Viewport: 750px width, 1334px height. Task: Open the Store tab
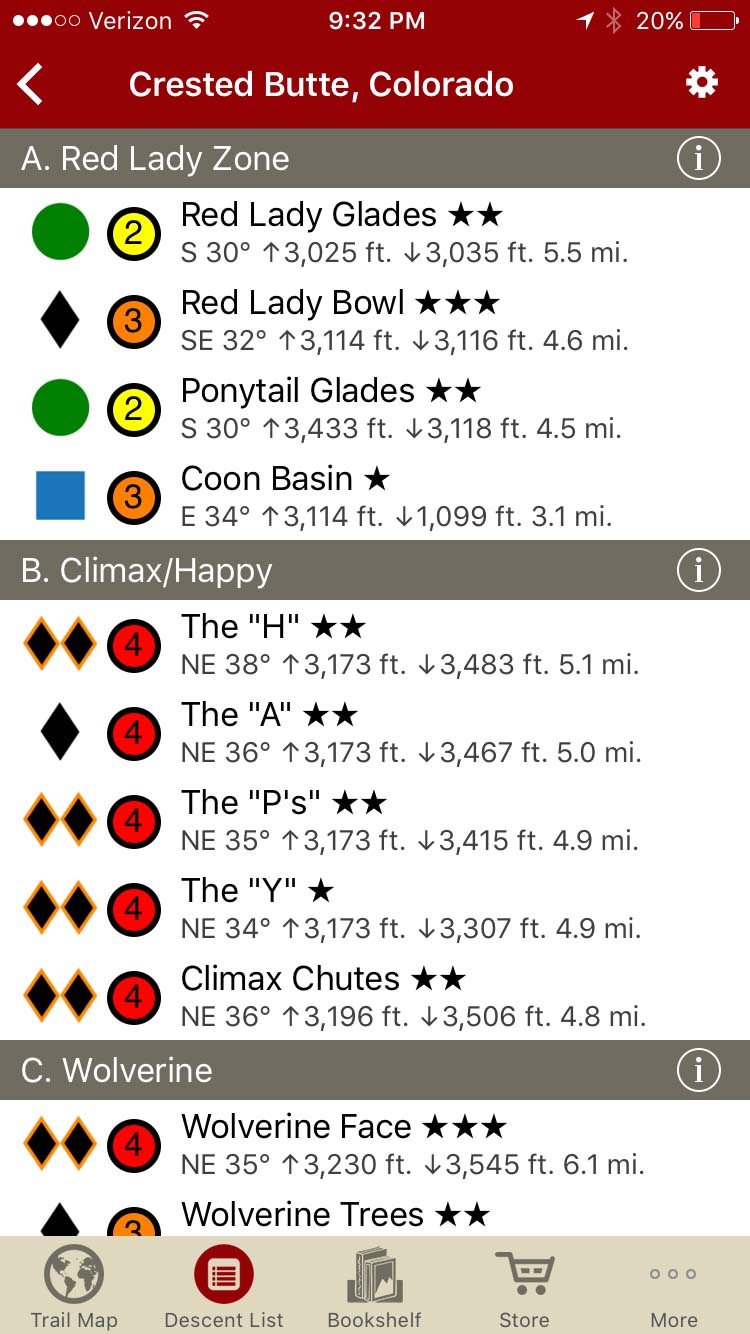click(x=525, y=1287)
